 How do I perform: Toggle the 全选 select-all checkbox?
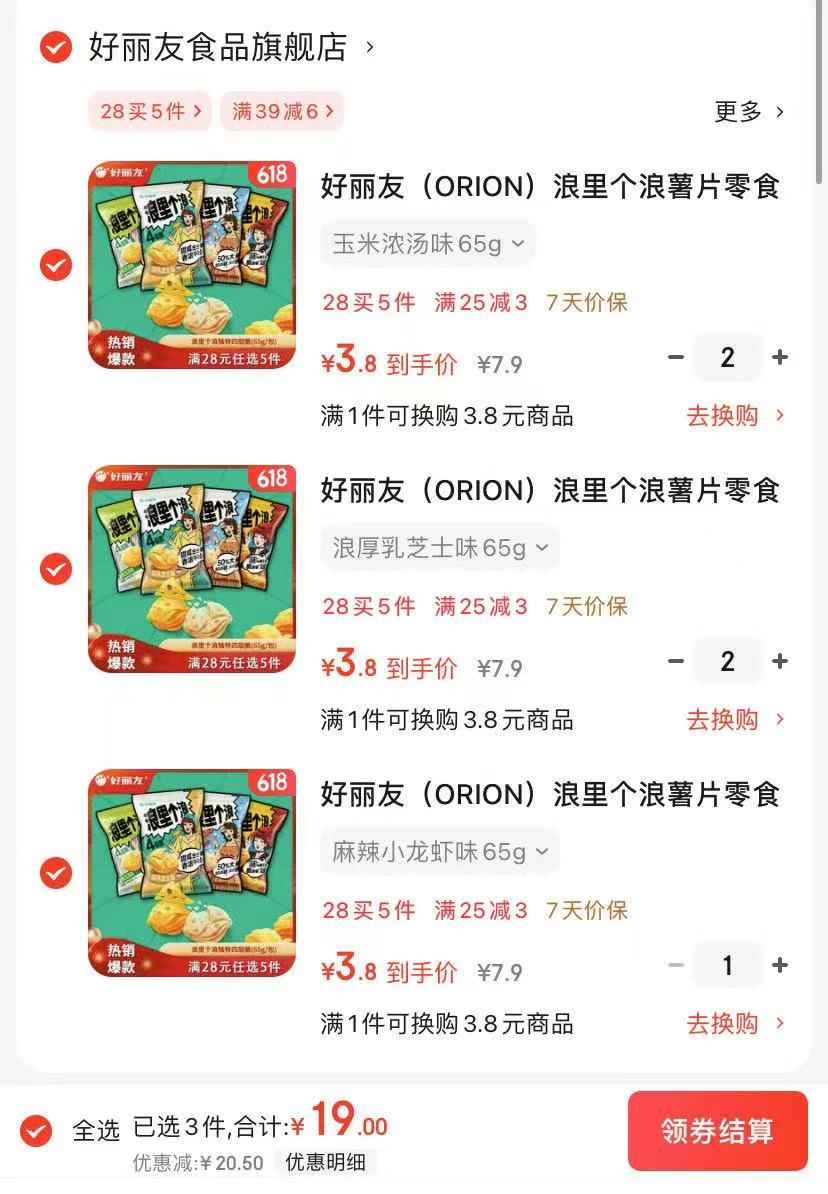click(x=37, y=1131)
